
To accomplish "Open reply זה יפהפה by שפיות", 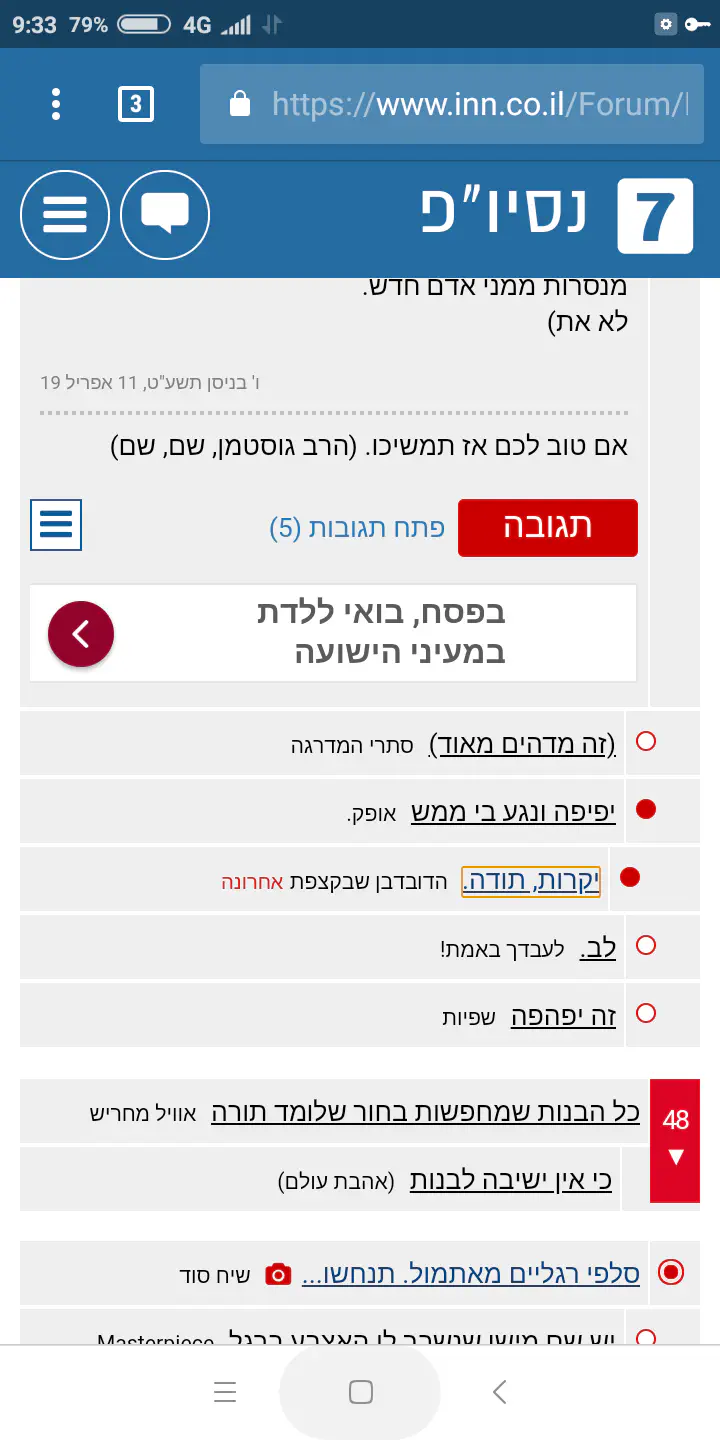I will pyautogui.click(x=563, y=1015).
